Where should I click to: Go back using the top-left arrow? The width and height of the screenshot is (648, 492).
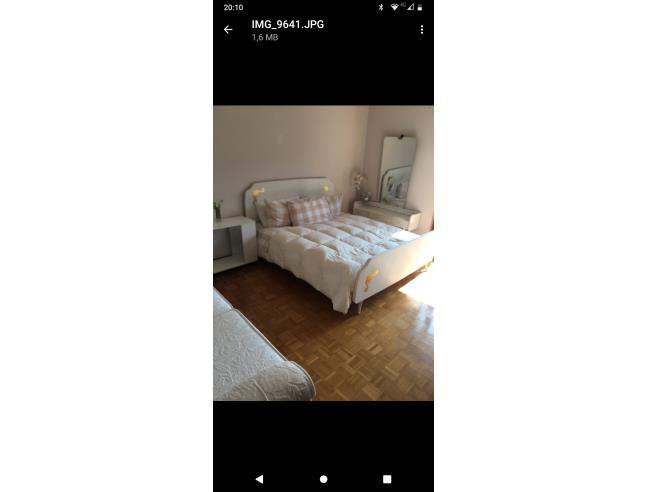(228, 30)
